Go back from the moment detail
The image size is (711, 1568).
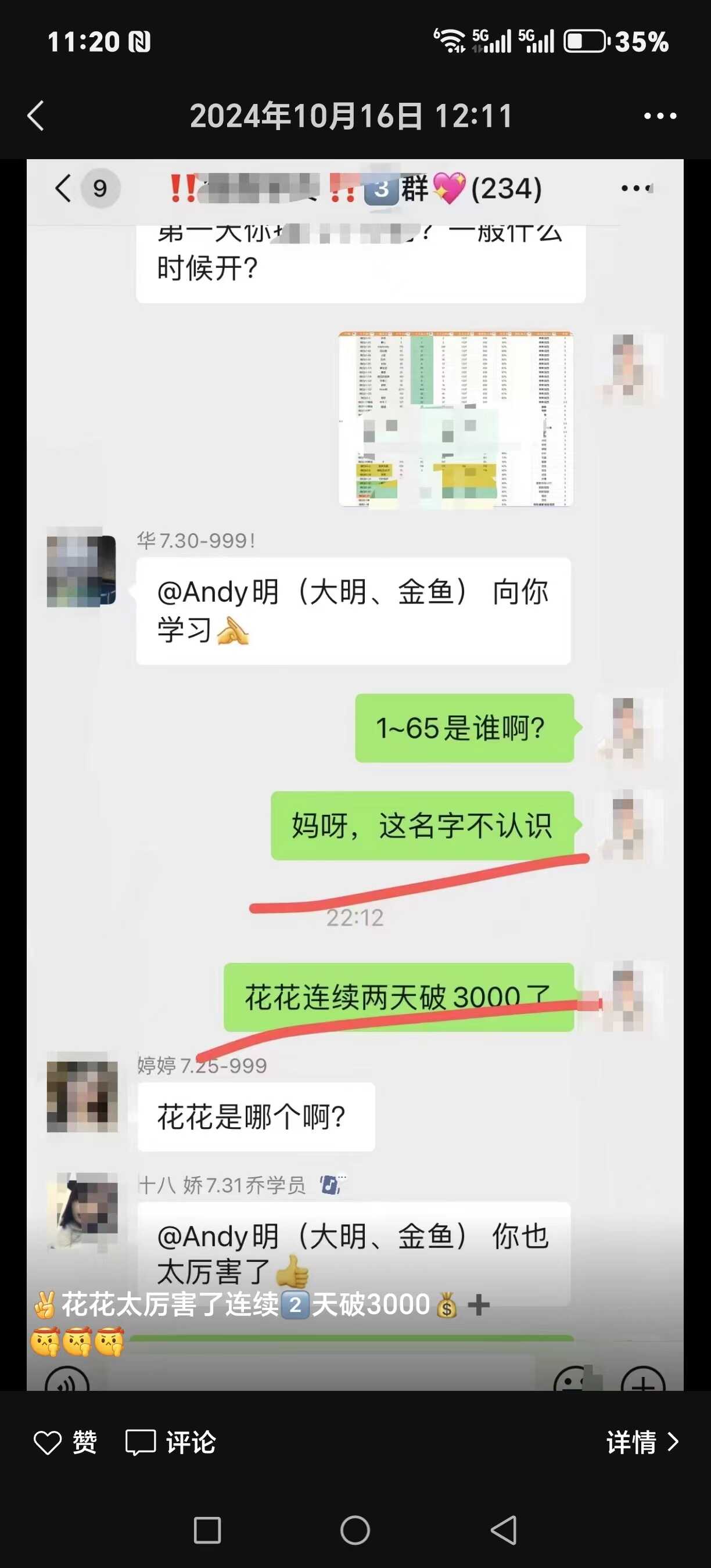coord(37,116)
